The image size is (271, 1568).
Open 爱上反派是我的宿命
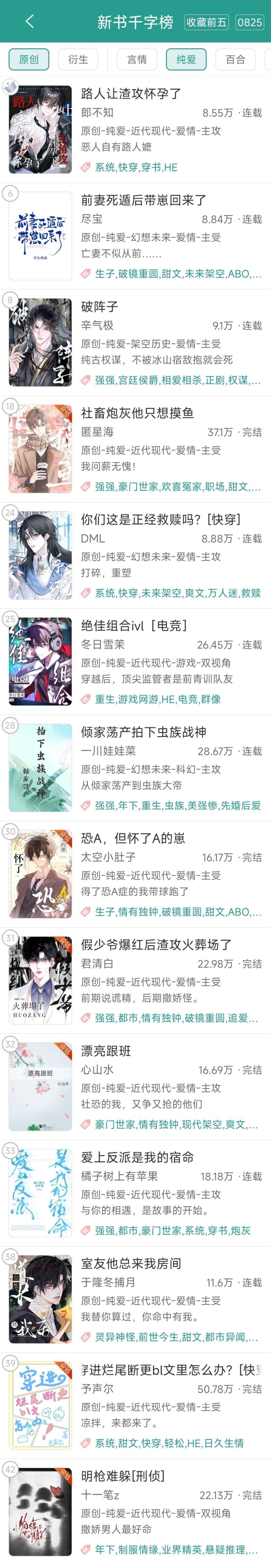138,1157
